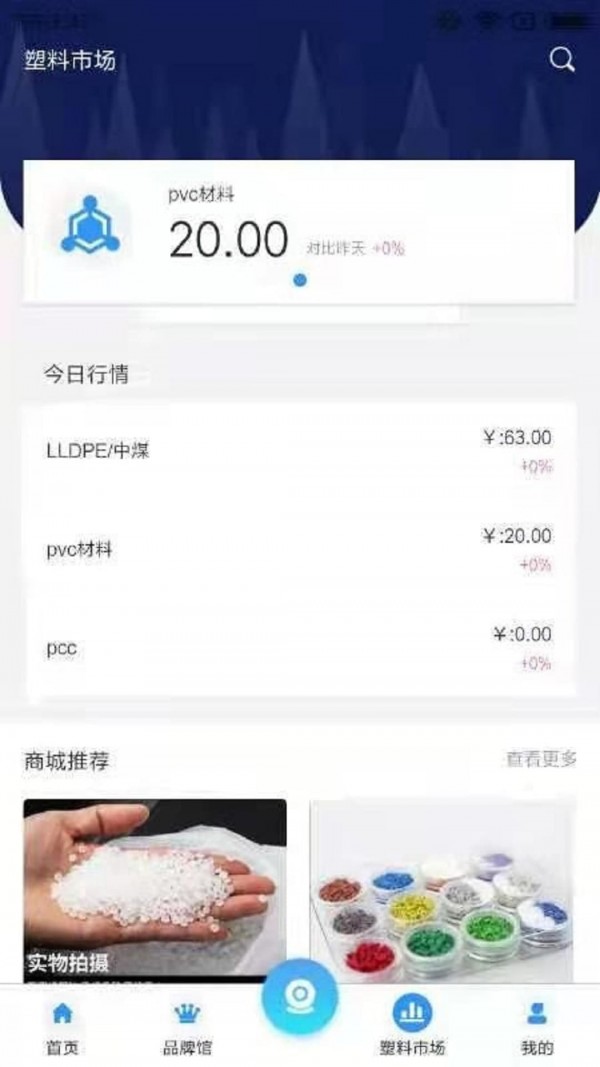
Task: Tap the center round camera button
Action: point(300,997)
